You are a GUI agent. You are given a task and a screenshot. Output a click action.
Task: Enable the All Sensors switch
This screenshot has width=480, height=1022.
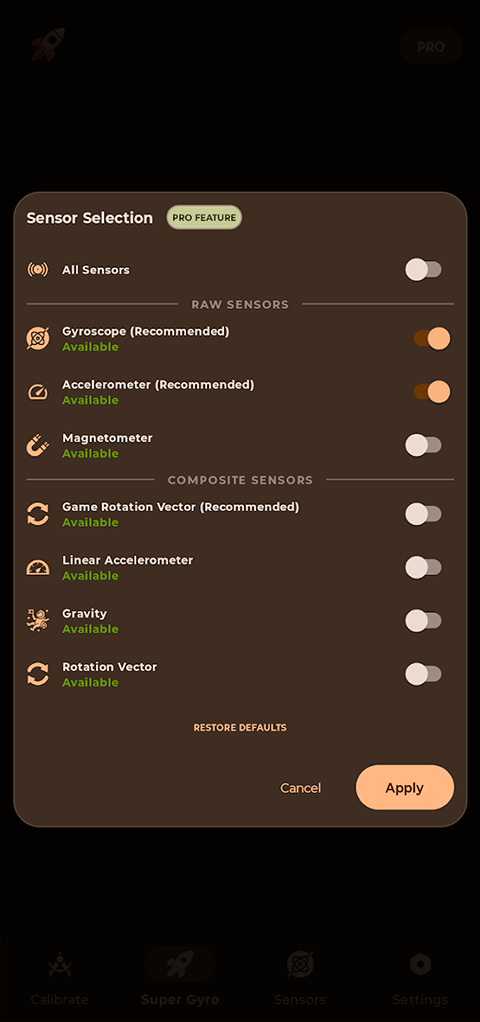coord(423,269)
